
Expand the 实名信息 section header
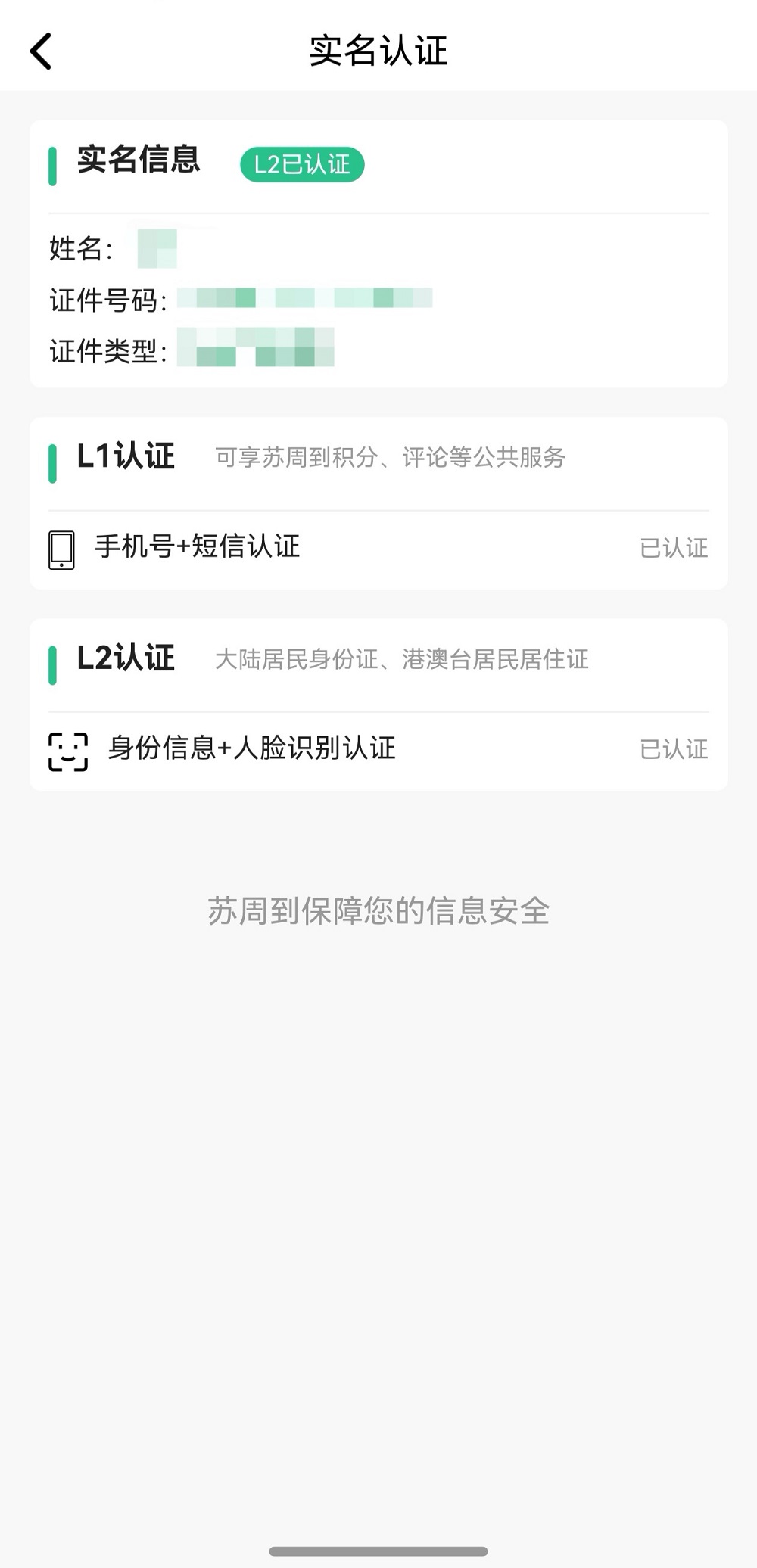136,162
